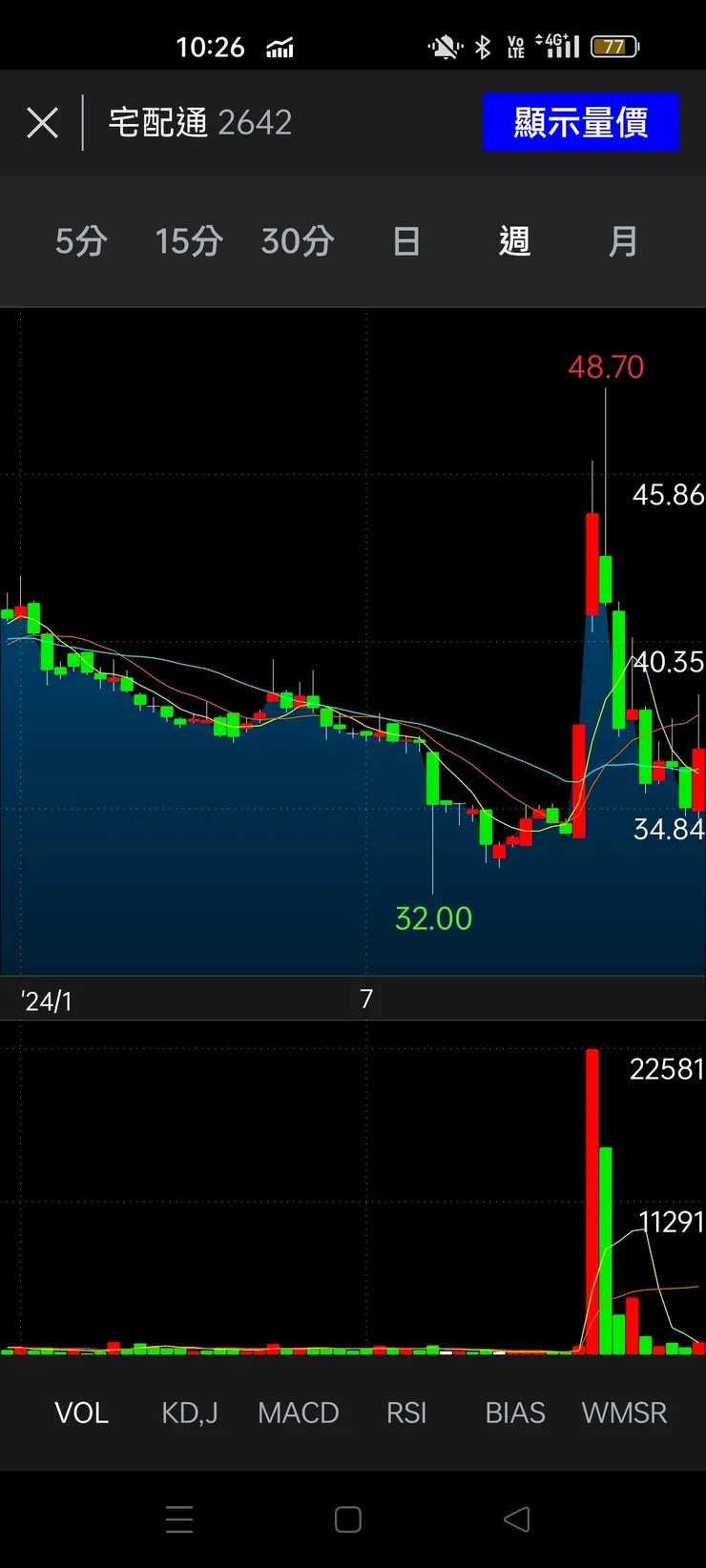The height and width of the screenshot is (1568, 706).
Task: Close the 宅配通 chart view
Action: pos(42,123)
